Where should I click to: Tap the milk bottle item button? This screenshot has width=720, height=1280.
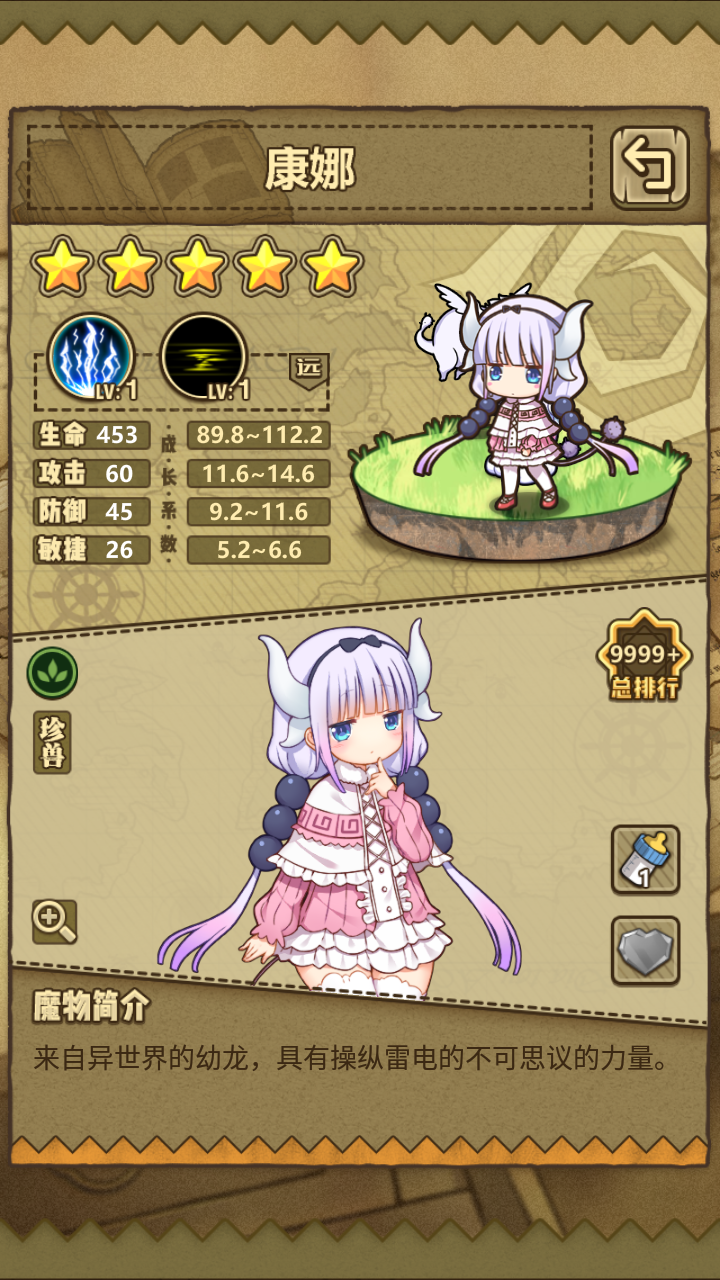coord(645,859)
